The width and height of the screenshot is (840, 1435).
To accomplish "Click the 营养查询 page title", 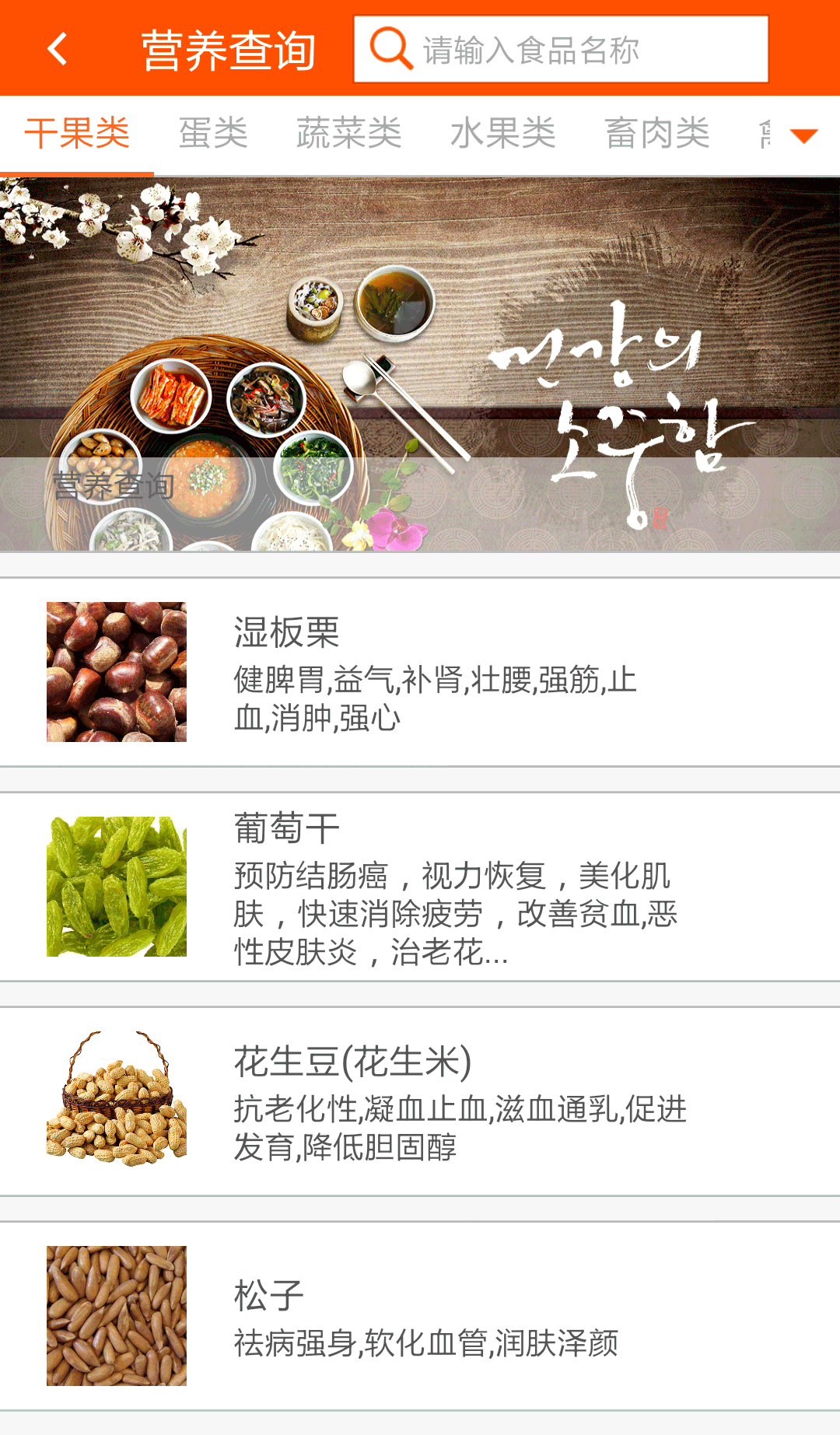I will [229, 47].
